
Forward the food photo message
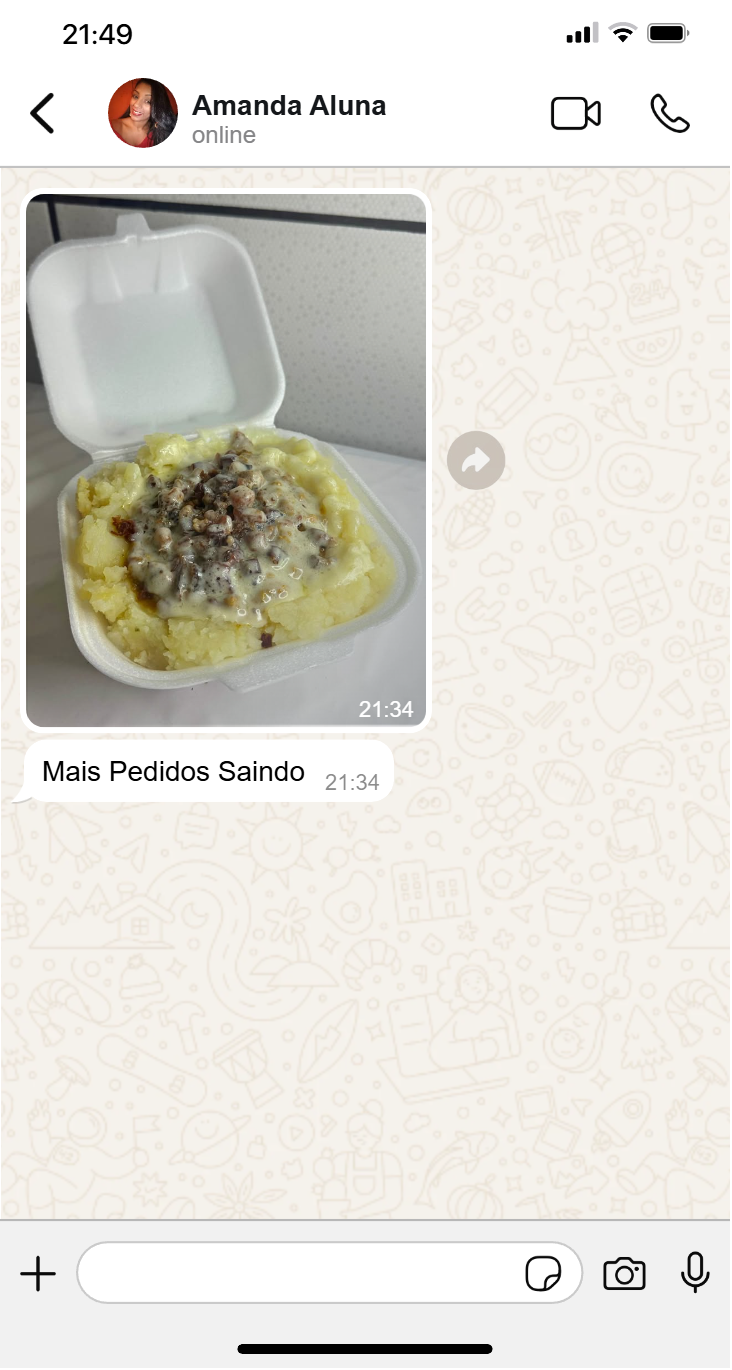pos(476,461)
